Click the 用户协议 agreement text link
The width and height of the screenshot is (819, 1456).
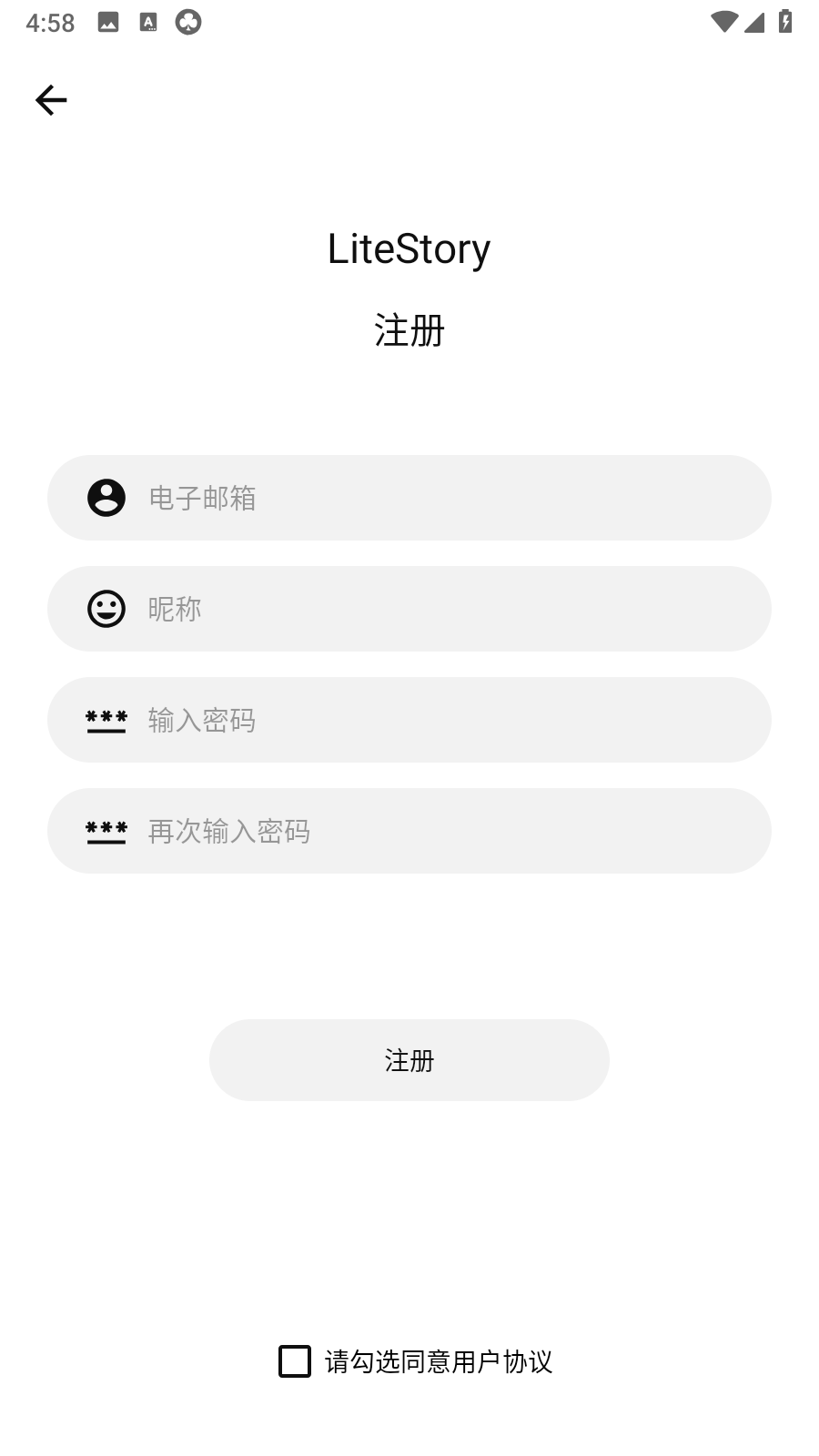tap(440, 1360)
